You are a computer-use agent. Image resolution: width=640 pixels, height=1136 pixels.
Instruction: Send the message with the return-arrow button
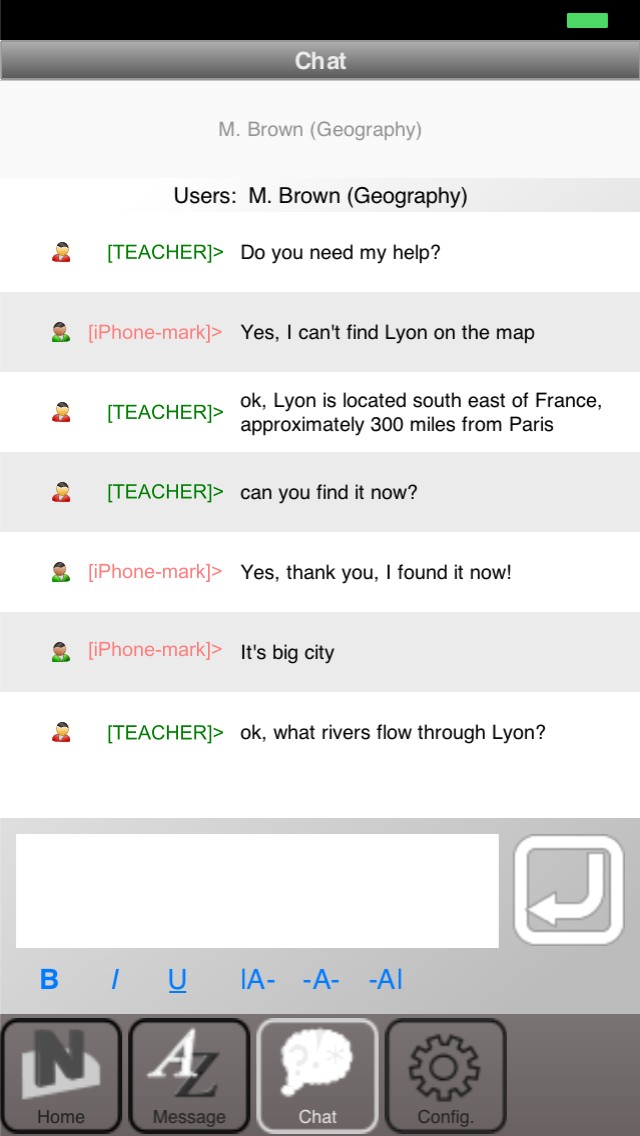[x=569, y=890]
